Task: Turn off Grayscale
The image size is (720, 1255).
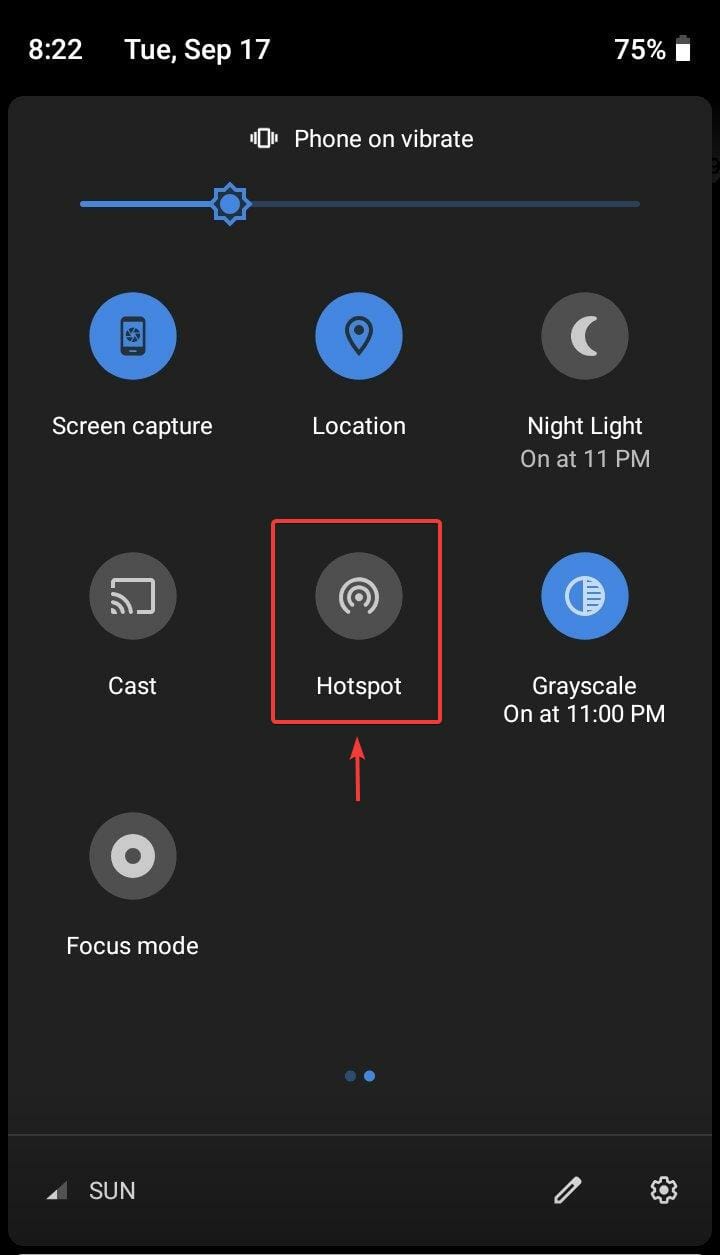Action: point(585,596)
